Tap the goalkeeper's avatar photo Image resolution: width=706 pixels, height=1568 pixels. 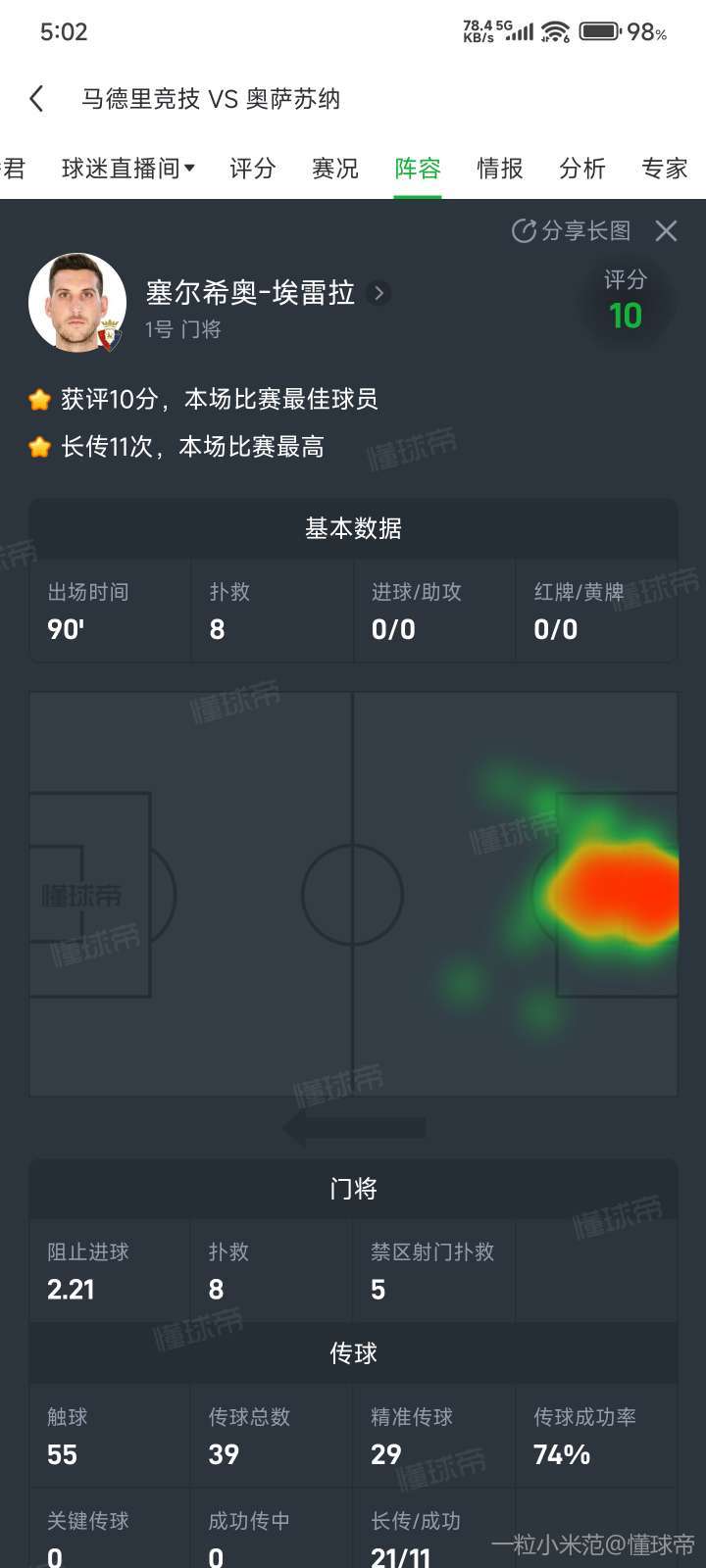tap(77, 304)
